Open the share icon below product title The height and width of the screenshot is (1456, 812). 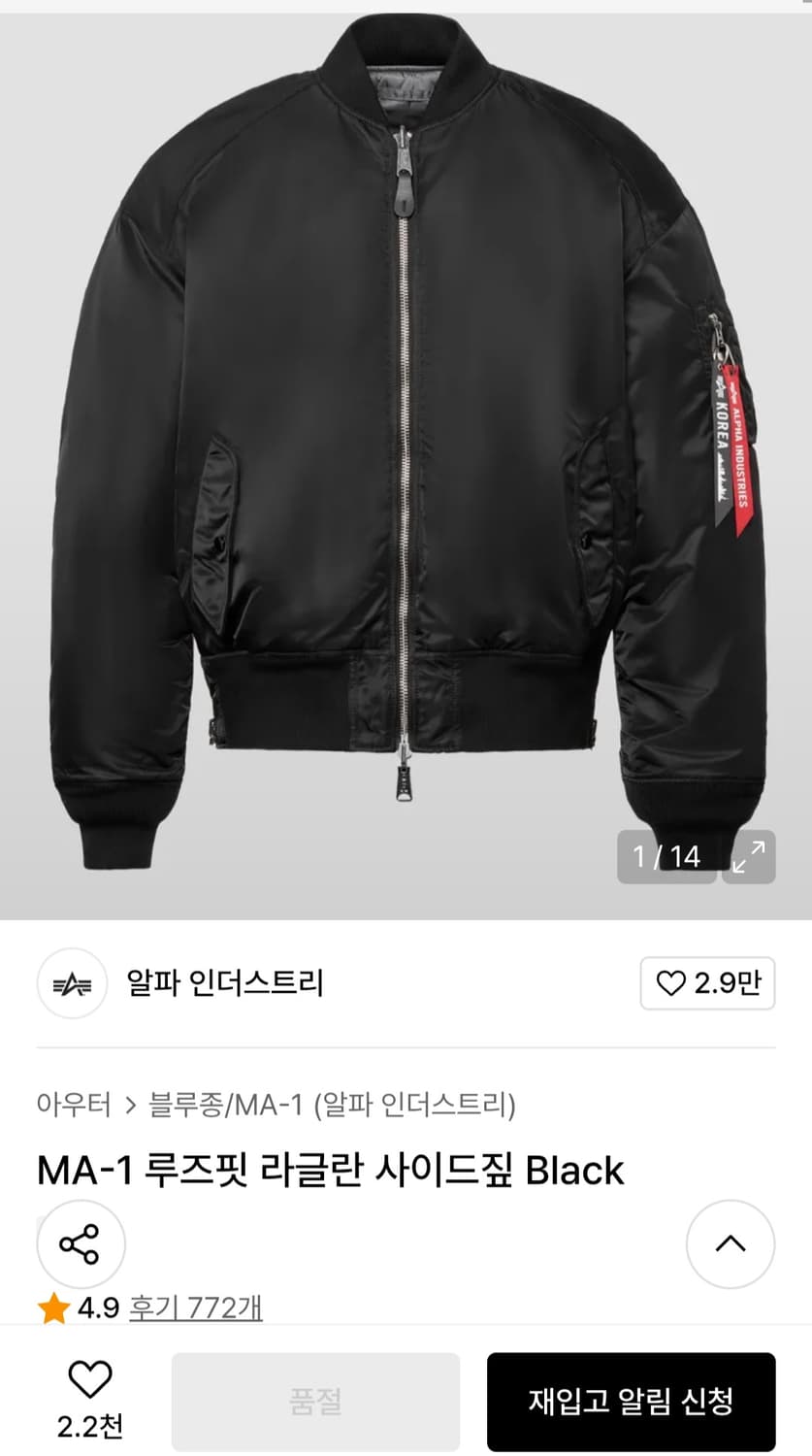(81, 1243)
